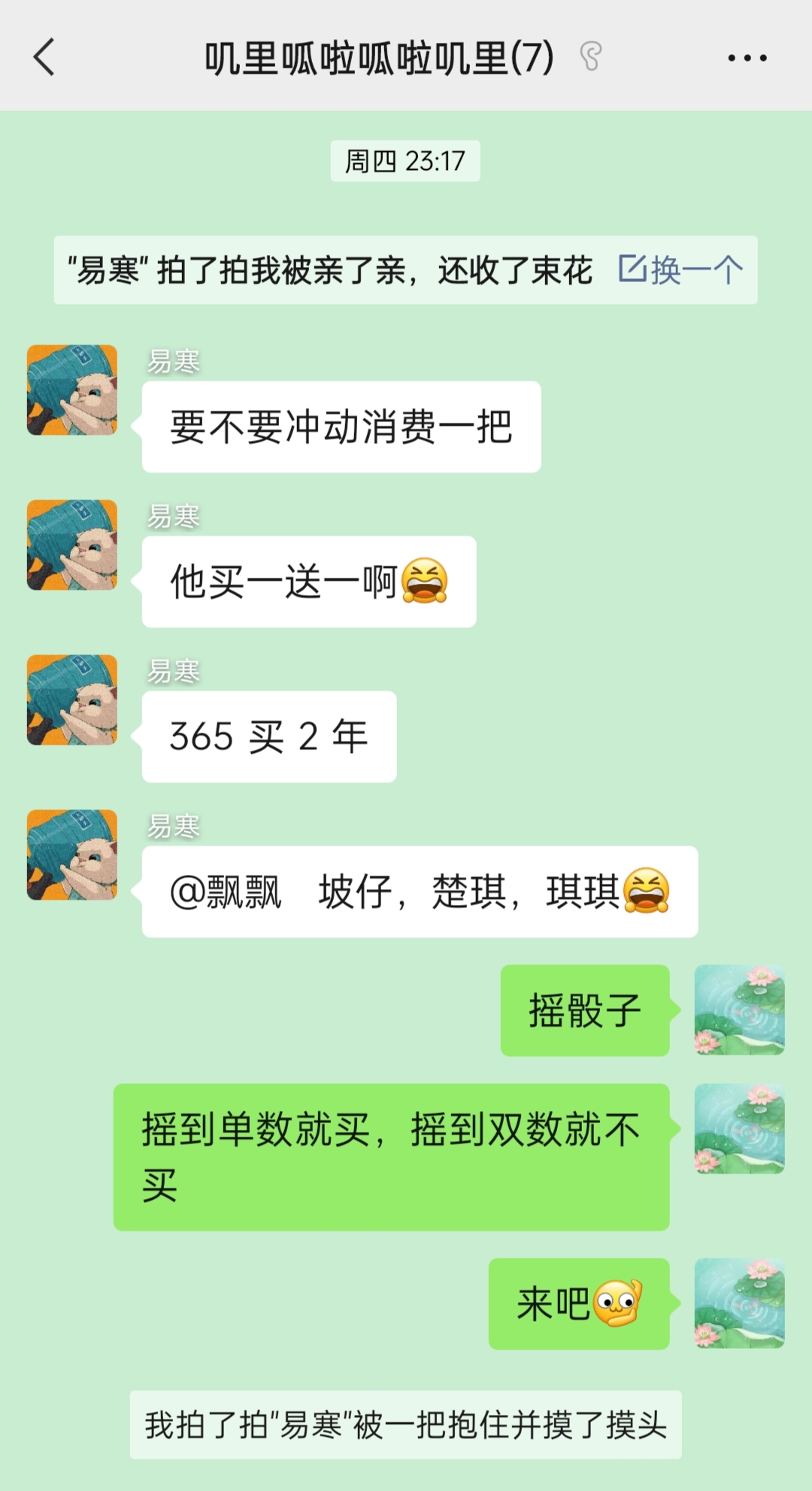Screen dimensions: 812x1491
Task: Open 易寒's avatar beside the @飘飘 message
Action: (72, 855)
